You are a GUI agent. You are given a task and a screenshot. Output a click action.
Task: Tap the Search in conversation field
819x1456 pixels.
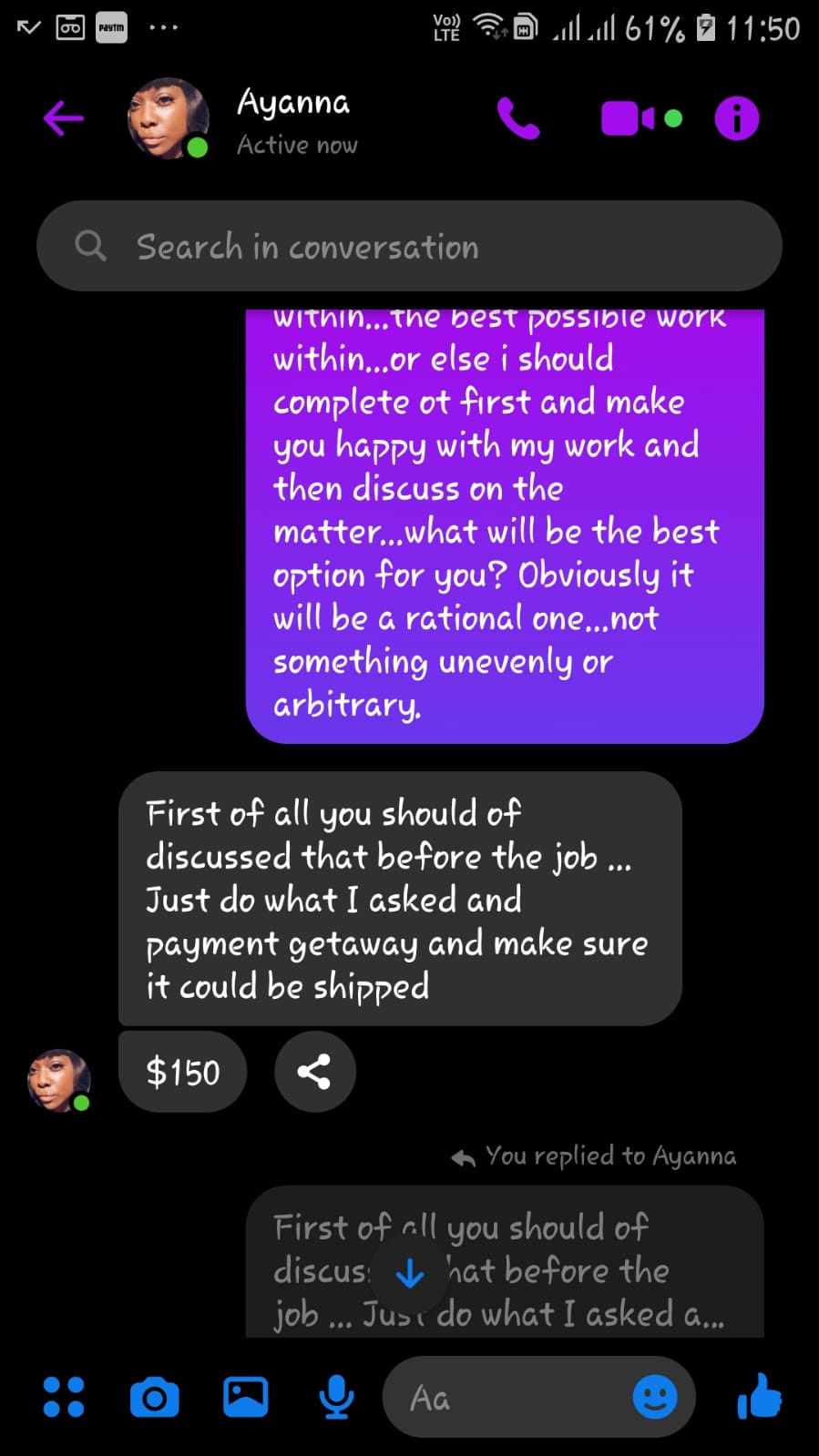pos(409,246)
